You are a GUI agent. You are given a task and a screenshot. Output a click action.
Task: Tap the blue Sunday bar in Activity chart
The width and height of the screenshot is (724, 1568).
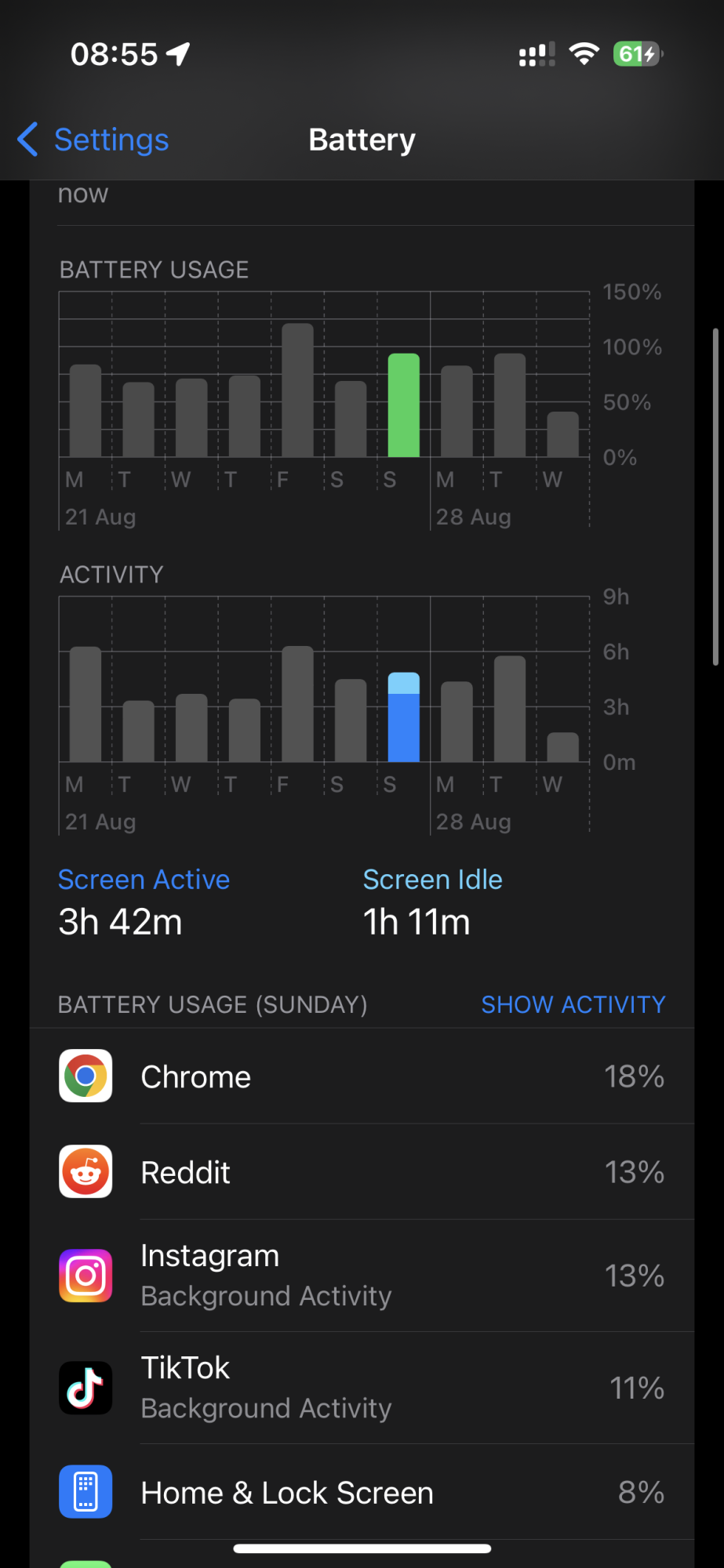tap(404, 717)
